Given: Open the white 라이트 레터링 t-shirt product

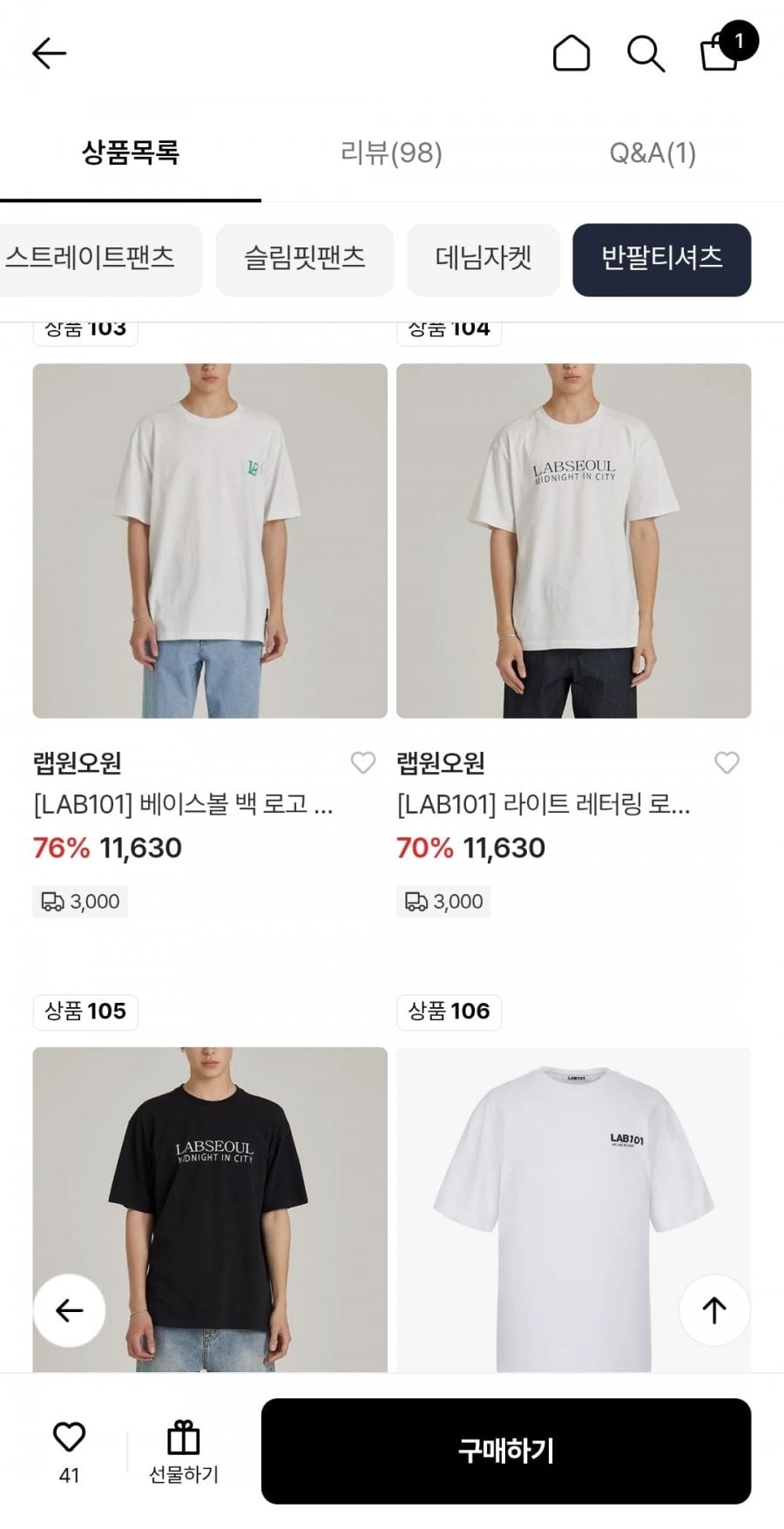Looking at the screenshot, I should [573, 540].
